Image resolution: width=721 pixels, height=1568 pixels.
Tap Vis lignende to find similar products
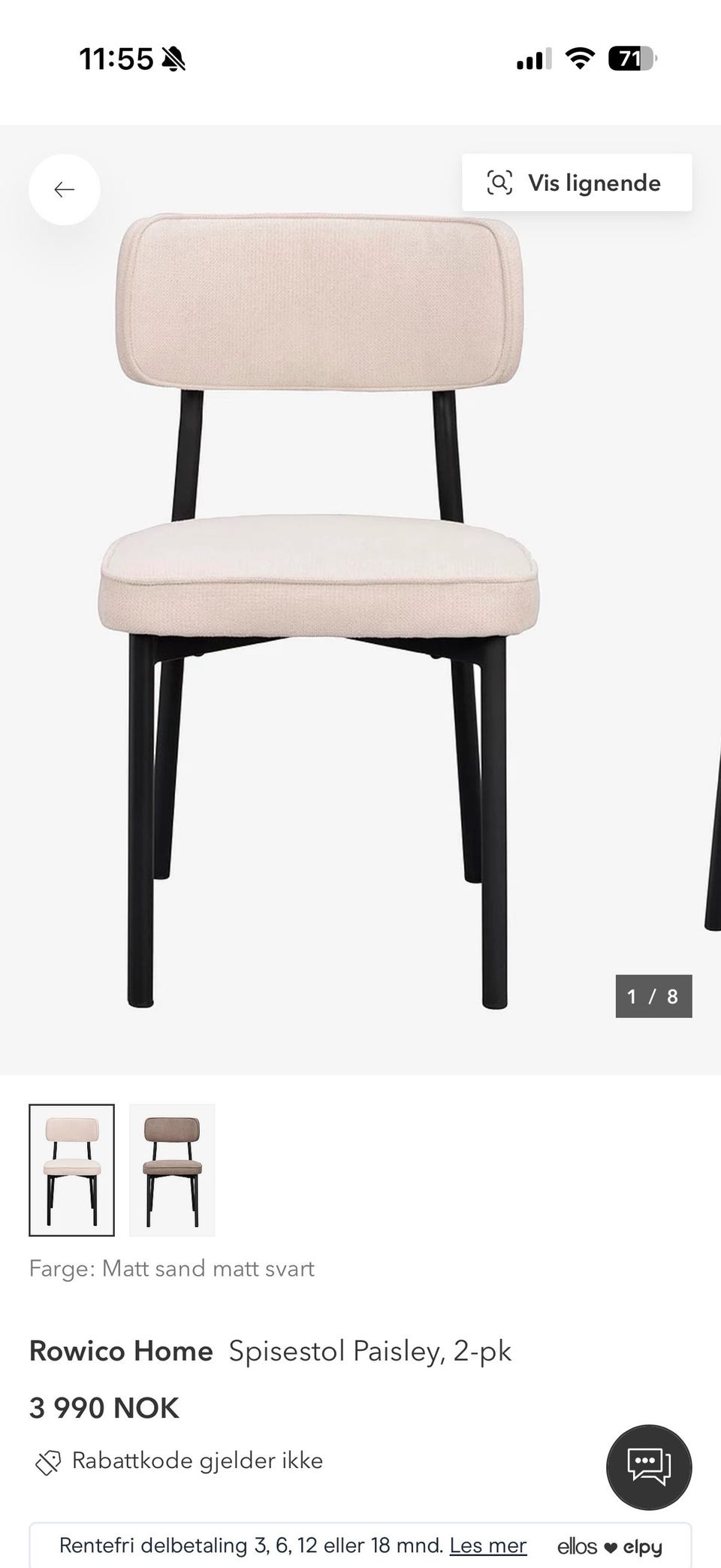tap(577, 183)
